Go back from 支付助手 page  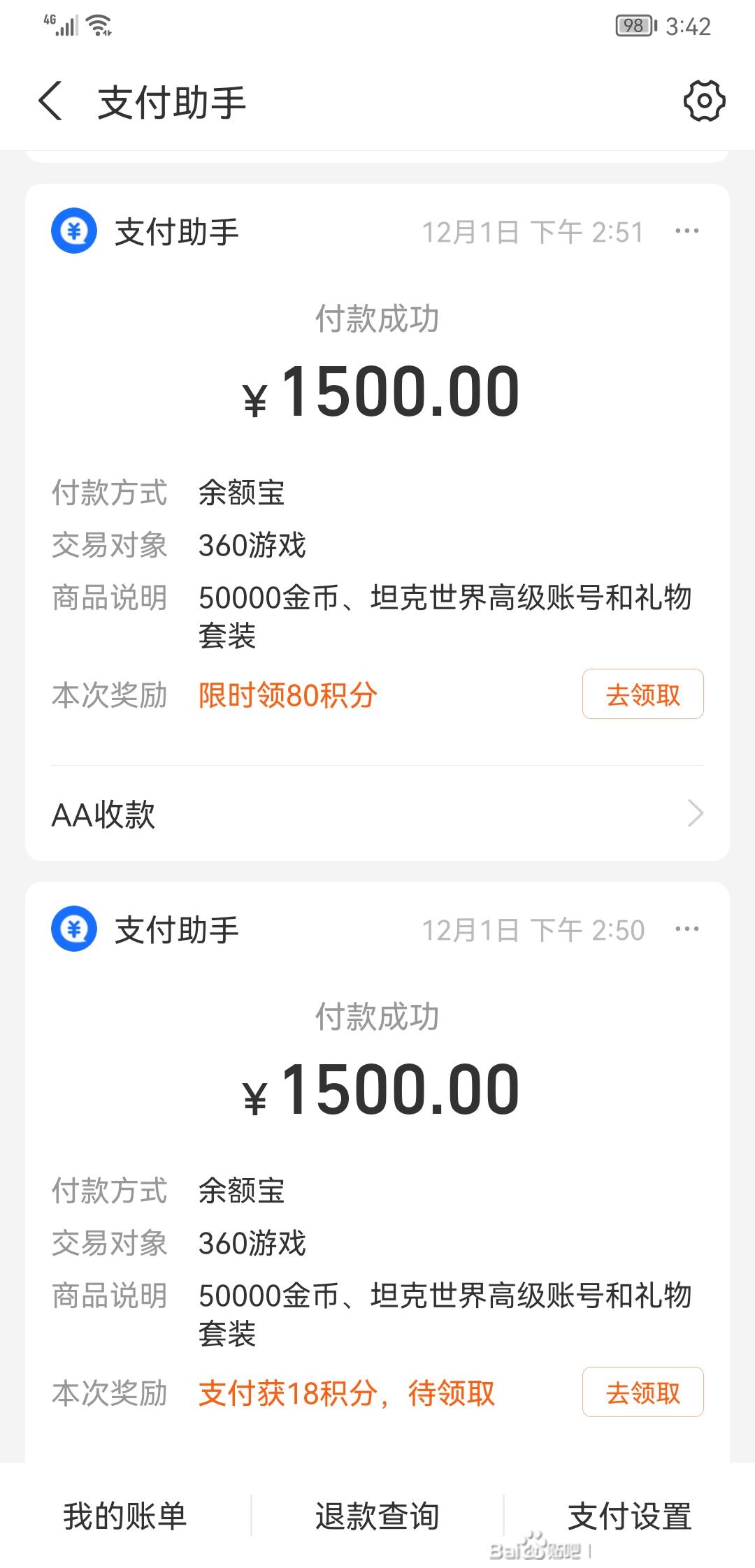click(51, 101)
